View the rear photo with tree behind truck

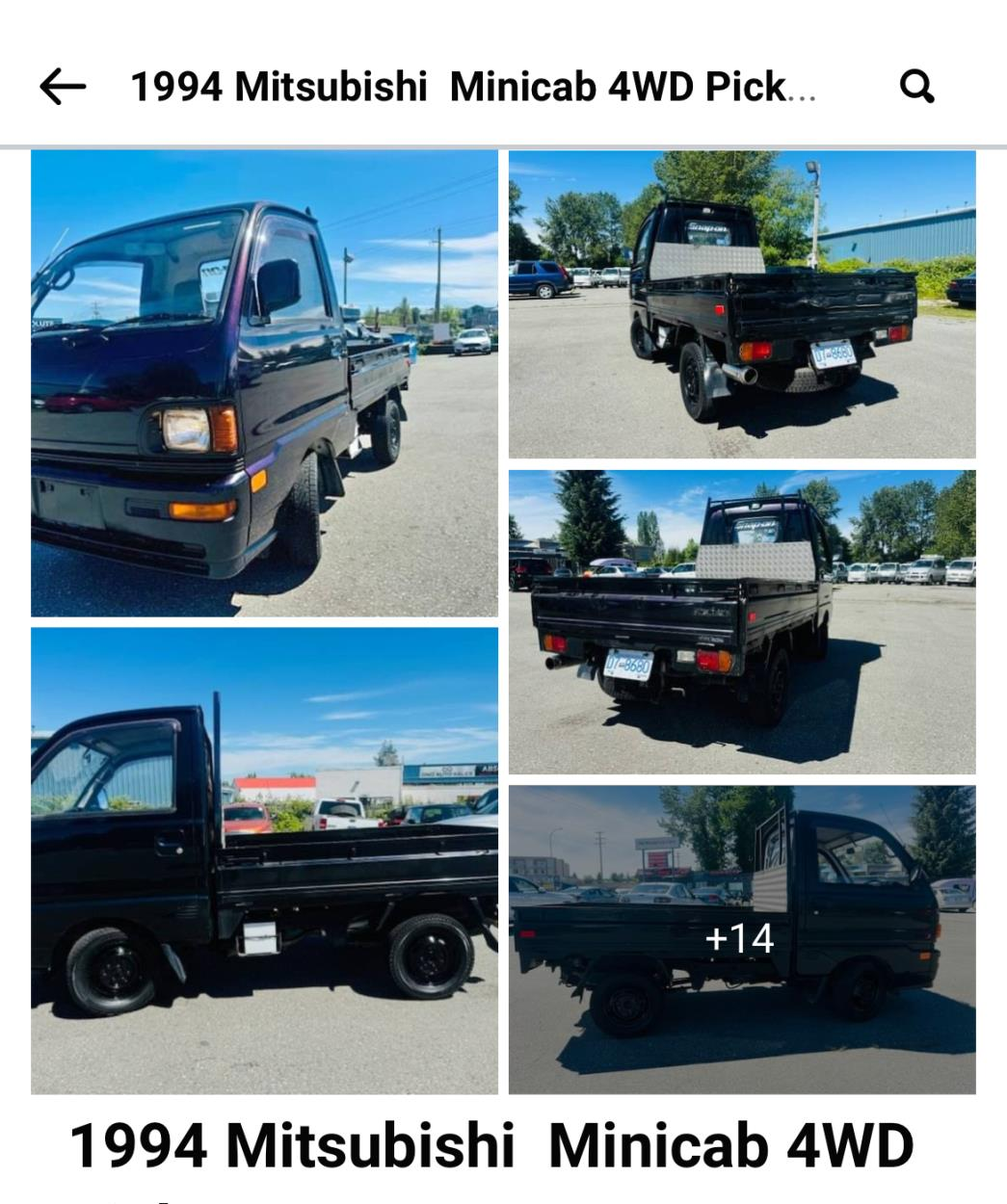[742, 303]
